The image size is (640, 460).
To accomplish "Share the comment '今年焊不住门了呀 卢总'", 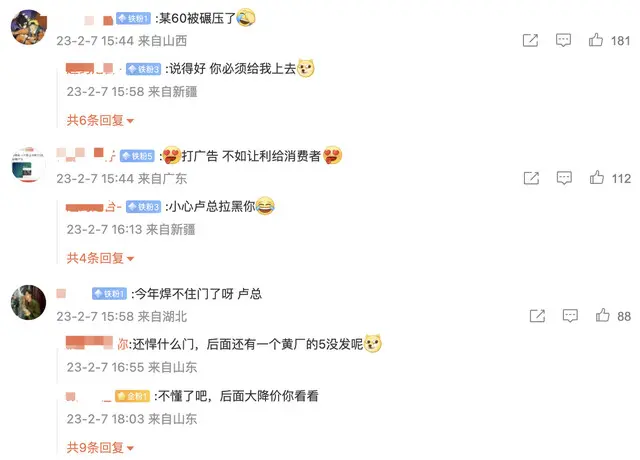I will point(537,316).
